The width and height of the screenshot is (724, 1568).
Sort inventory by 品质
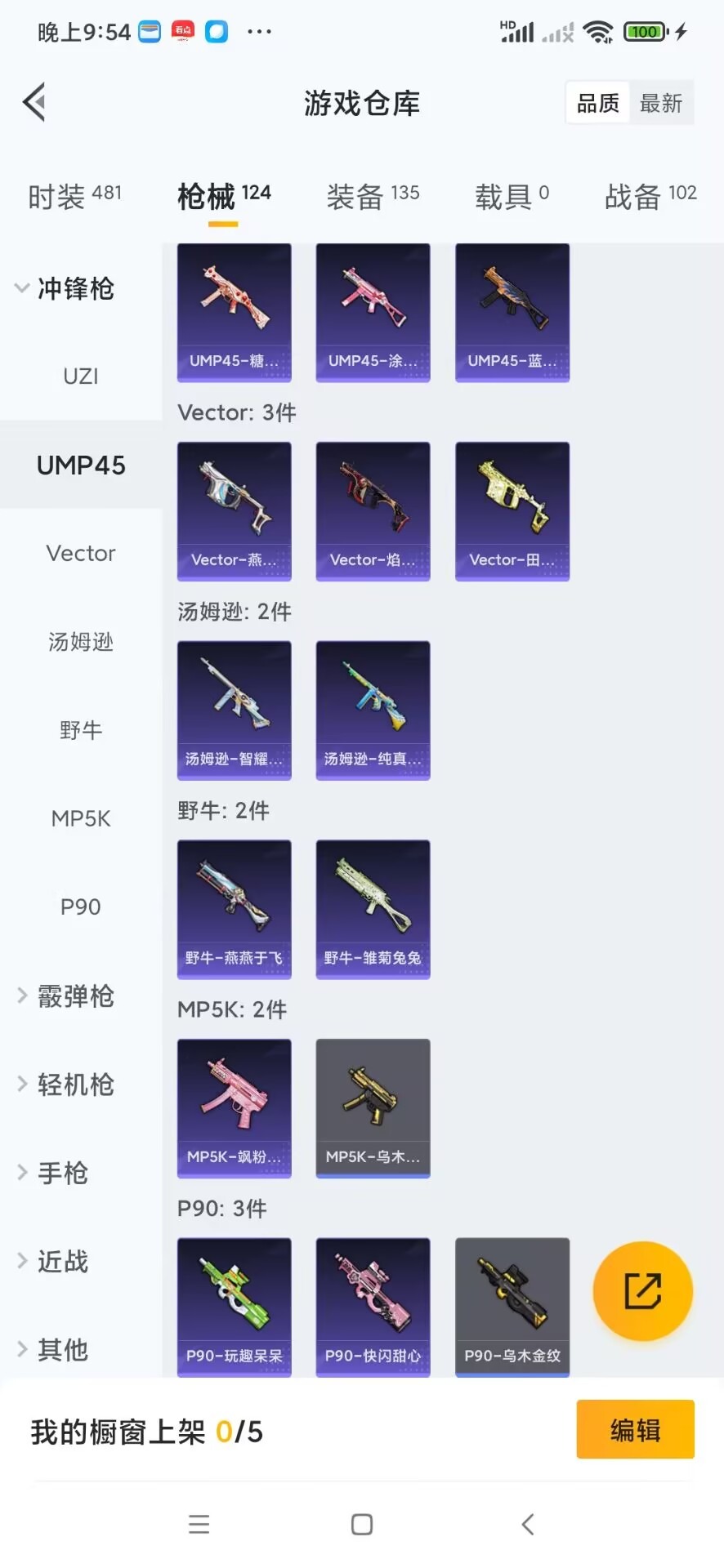tap(598, 103)
